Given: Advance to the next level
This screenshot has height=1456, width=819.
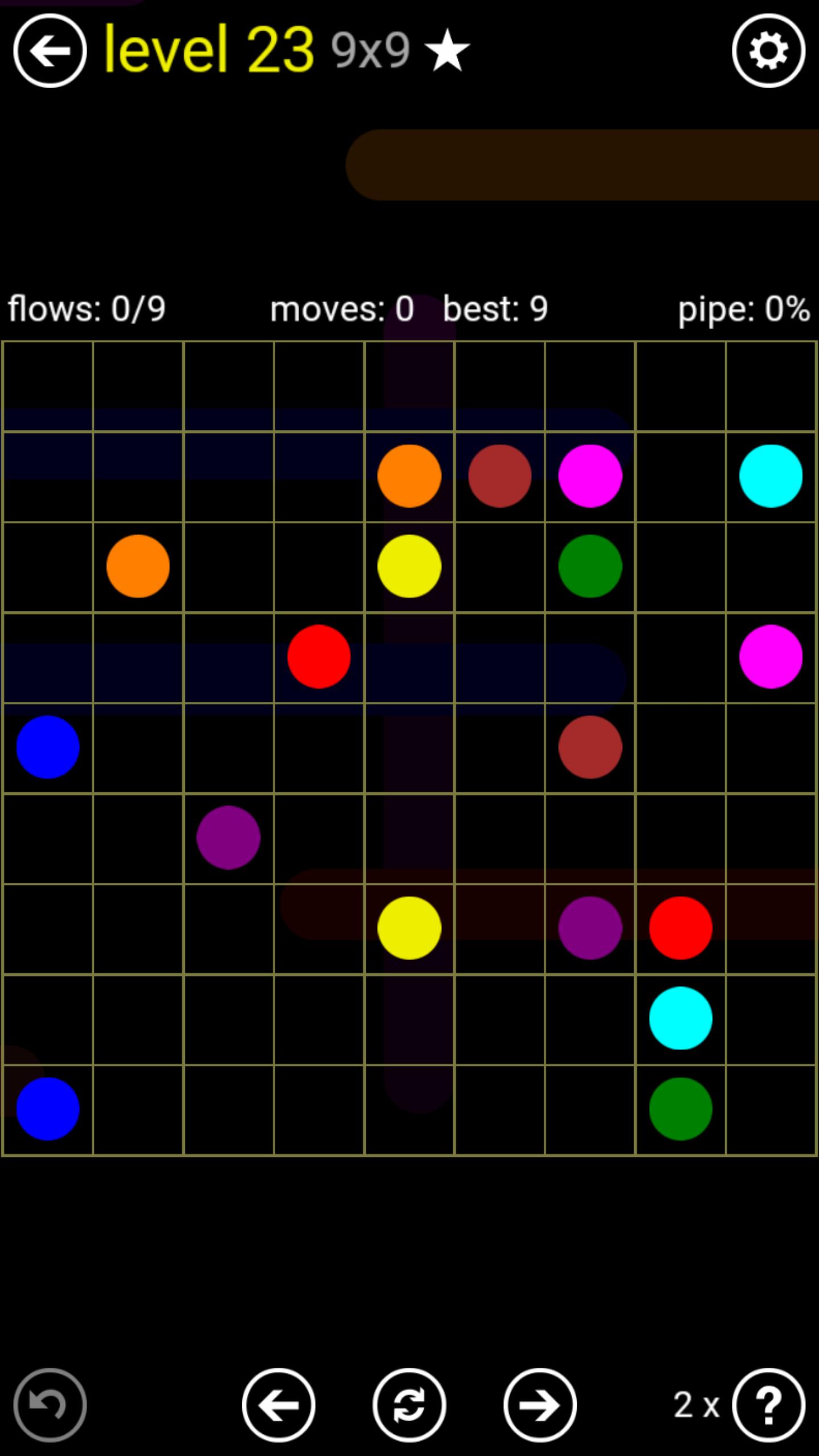Looking at the screenshot, I should (540, 1405).
